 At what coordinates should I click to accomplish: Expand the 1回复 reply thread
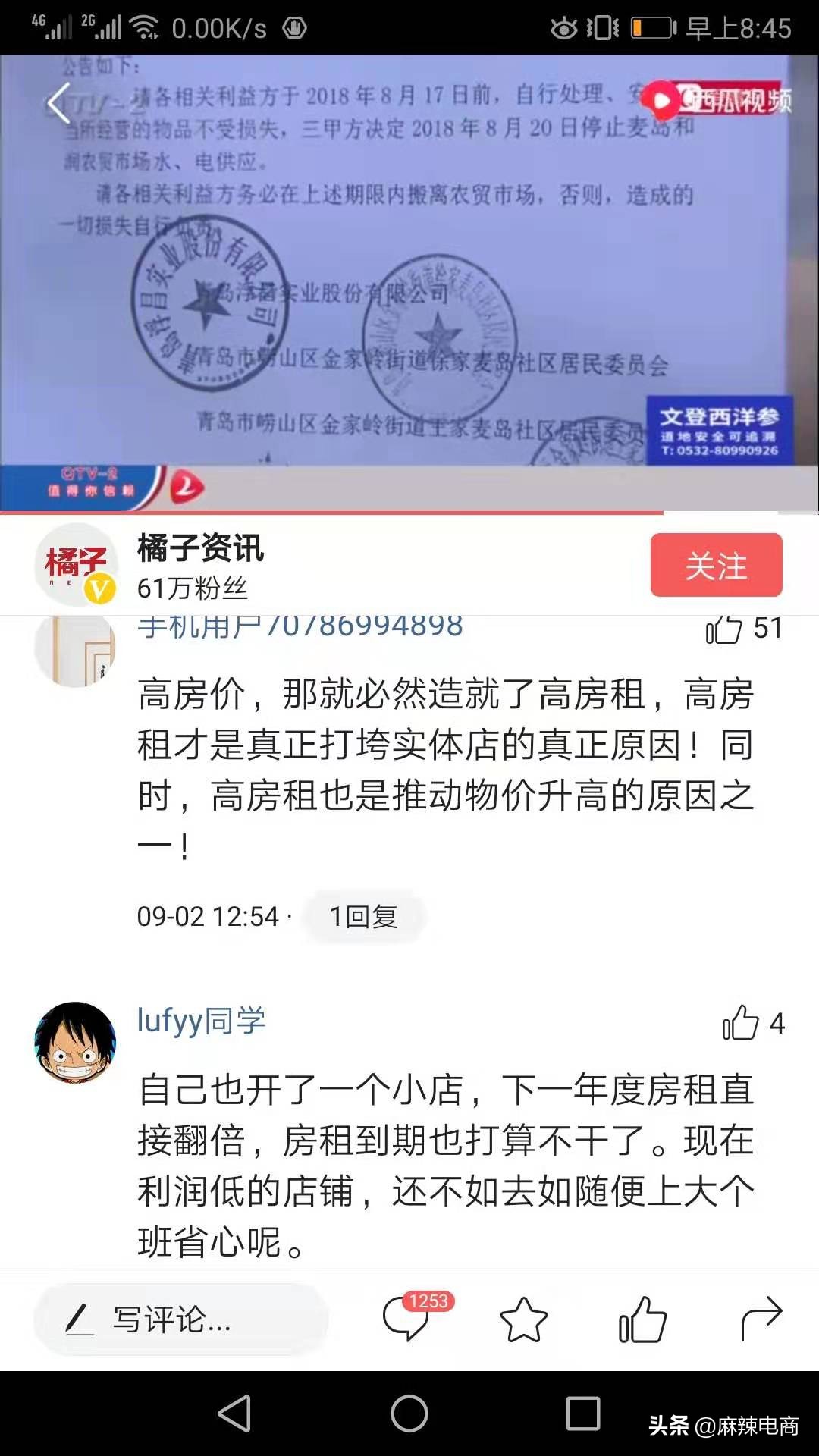(x=364, y=916)
